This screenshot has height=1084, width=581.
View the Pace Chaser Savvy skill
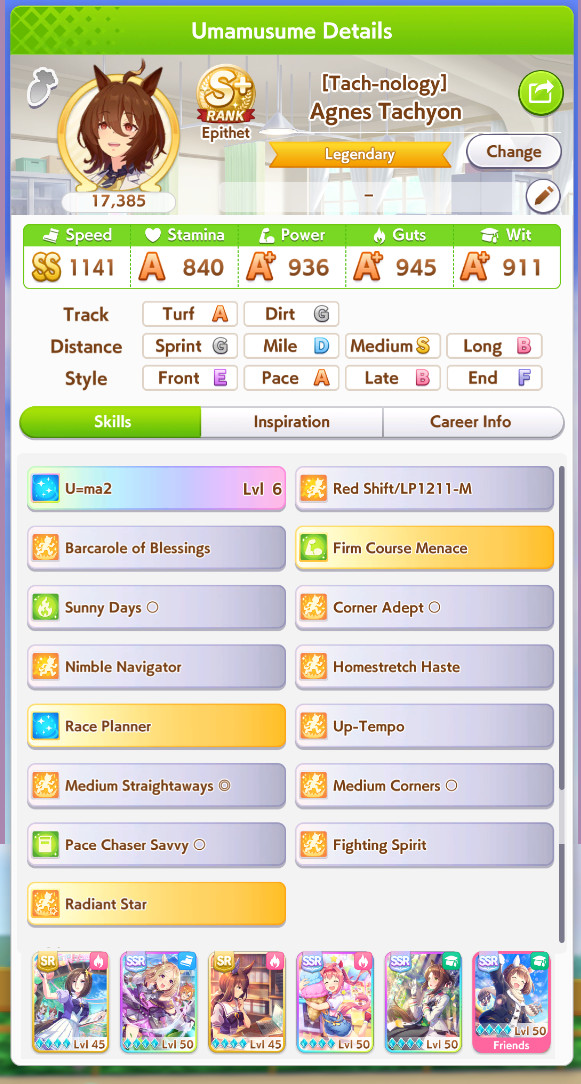click(x=156, y=845)
